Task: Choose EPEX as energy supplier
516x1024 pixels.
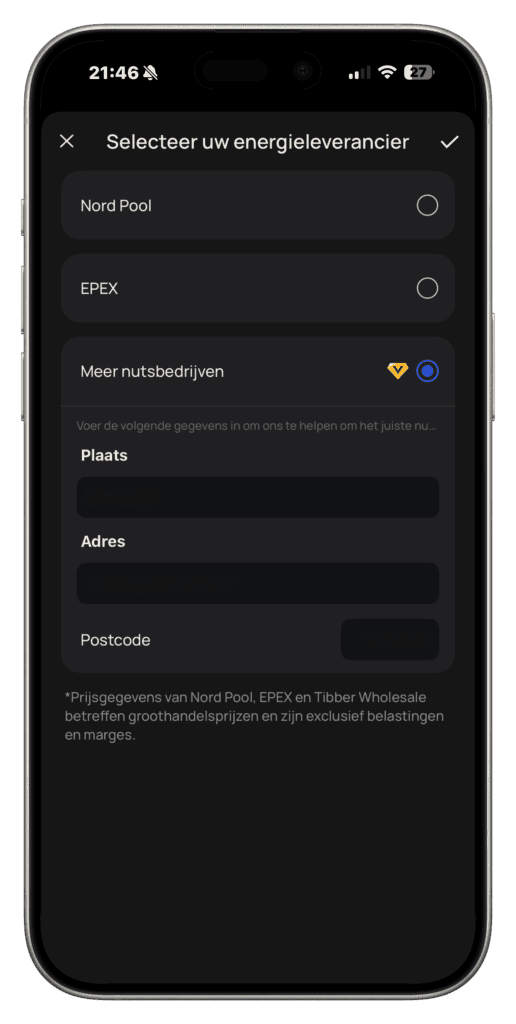Action: (x=258, y=288)
